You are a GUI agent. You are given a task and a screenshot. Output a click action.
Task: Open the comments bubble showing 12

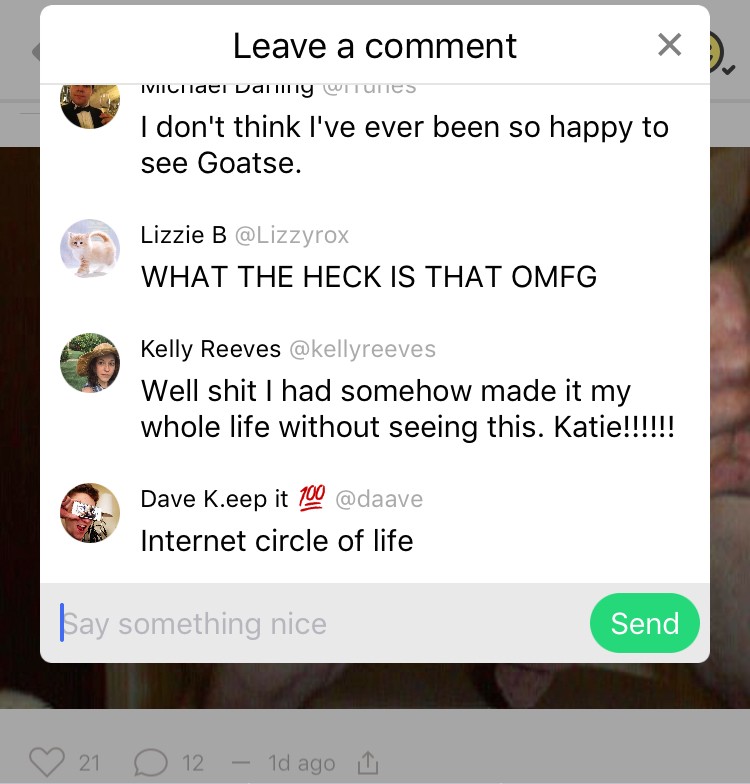click(151, 763)
